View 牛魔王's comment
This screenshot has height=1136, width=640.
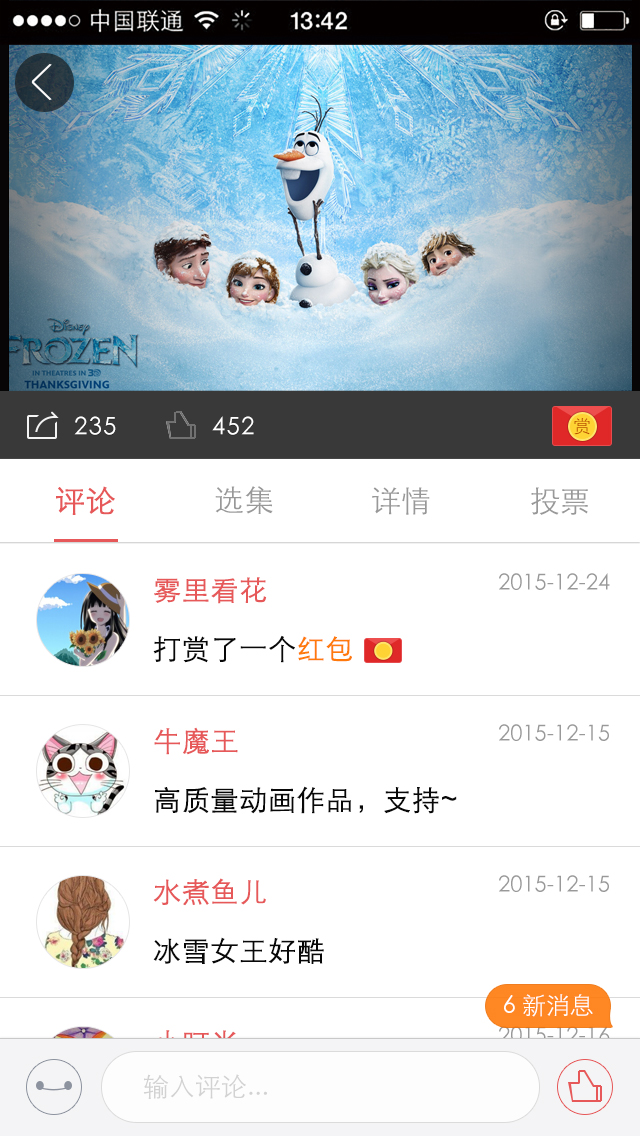click(305, 800)
